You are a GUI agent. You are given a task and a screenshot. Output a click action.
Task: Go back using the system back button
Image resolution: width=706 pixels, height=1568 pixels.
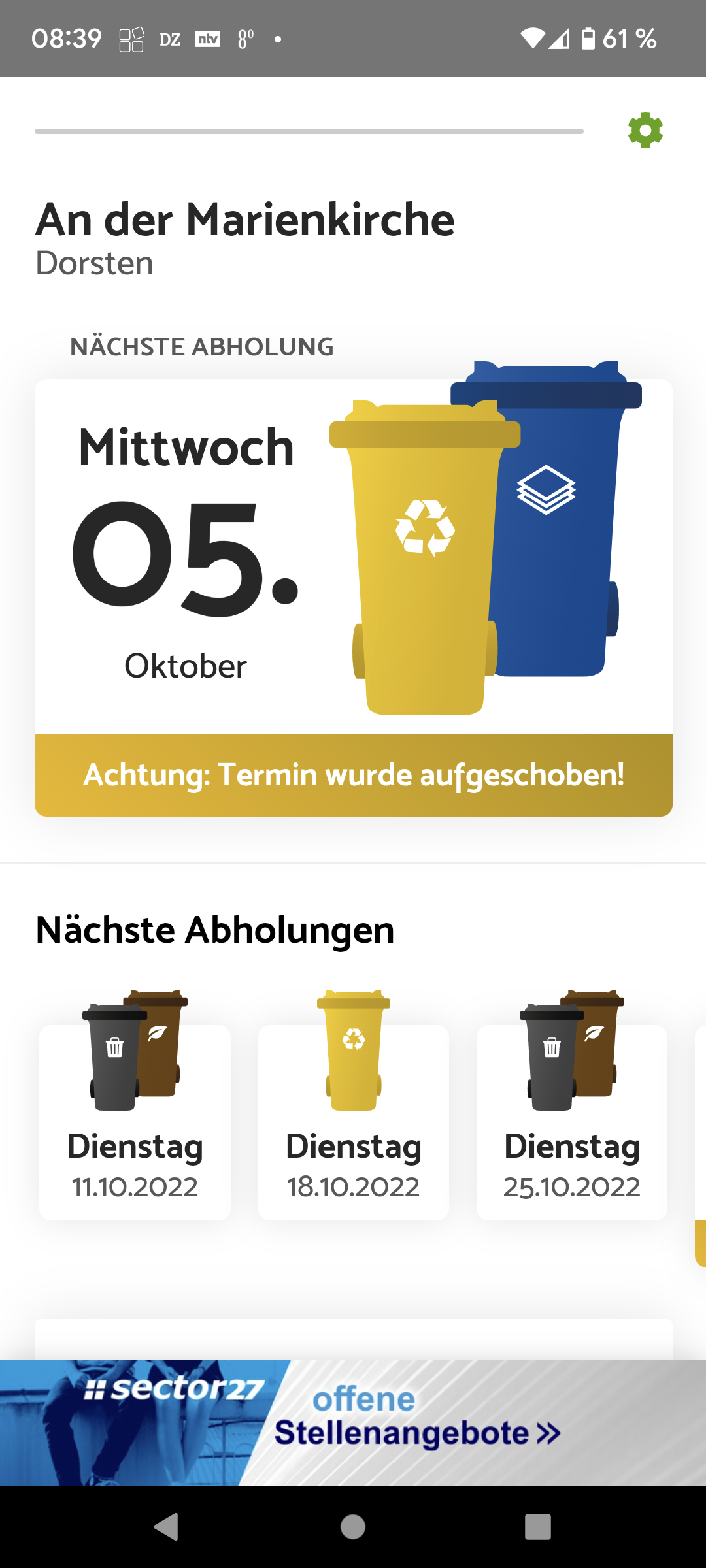[166, 1527]
